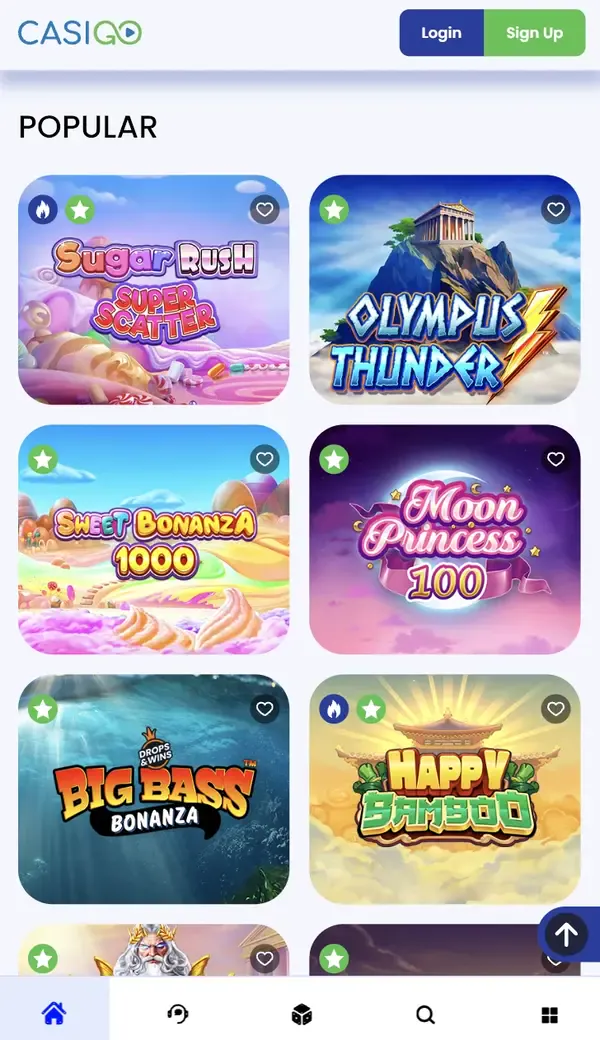The image size is (600, 1040).
Task: Tap the Sign Up button
Action: click(x=534, y=33)
